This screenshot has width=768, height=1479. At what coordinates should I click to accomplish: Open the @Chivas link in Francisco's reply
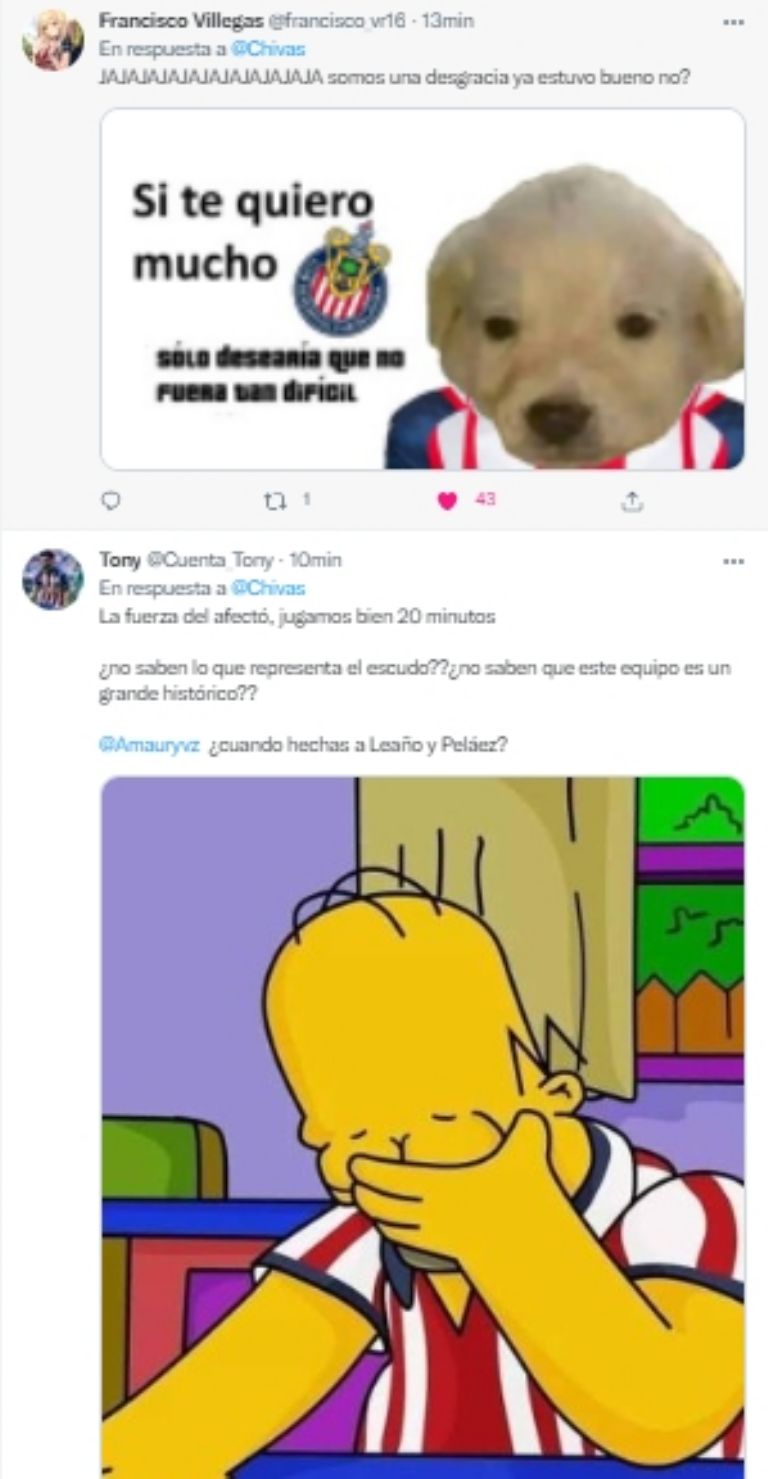(x=267, y=48)
